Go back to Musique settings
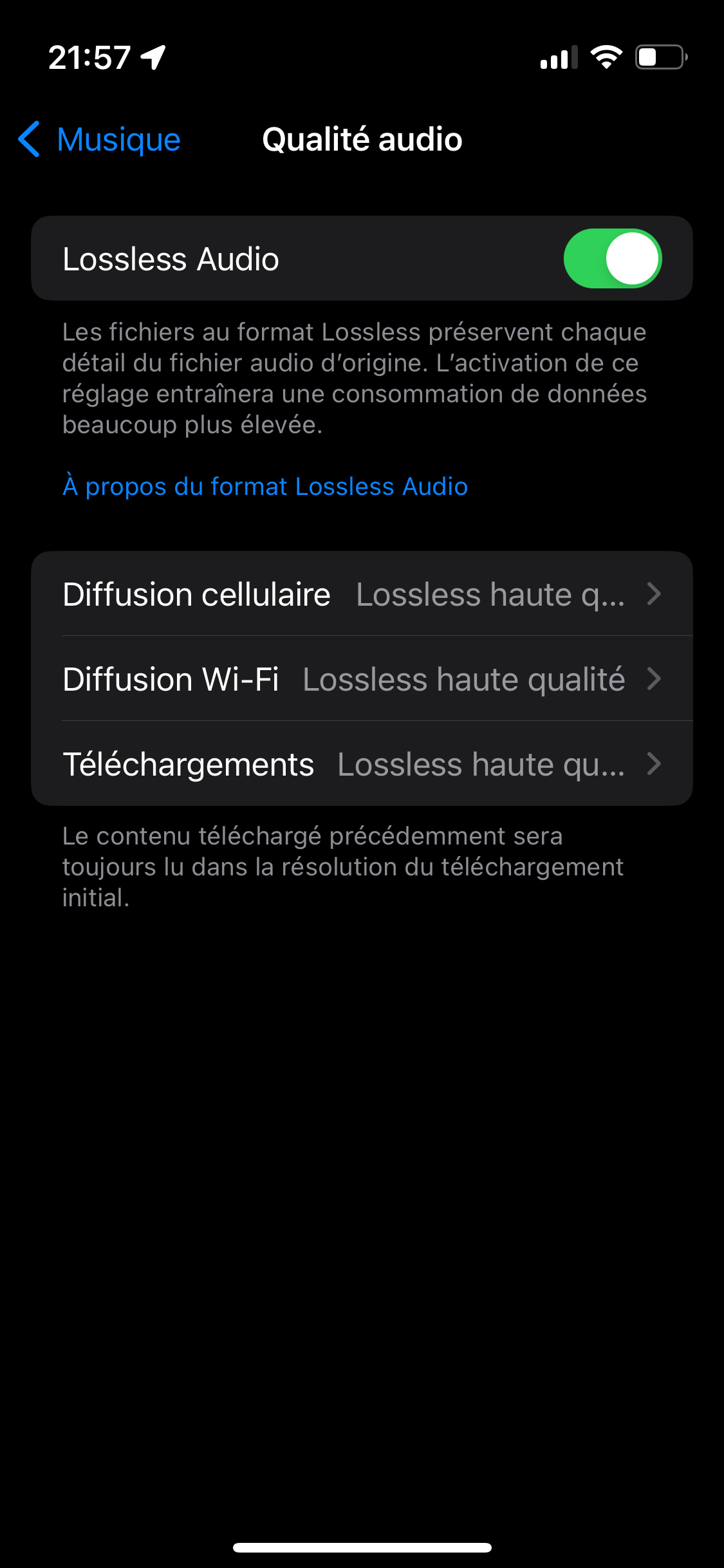724x1568 pixels. click(100, 140)
